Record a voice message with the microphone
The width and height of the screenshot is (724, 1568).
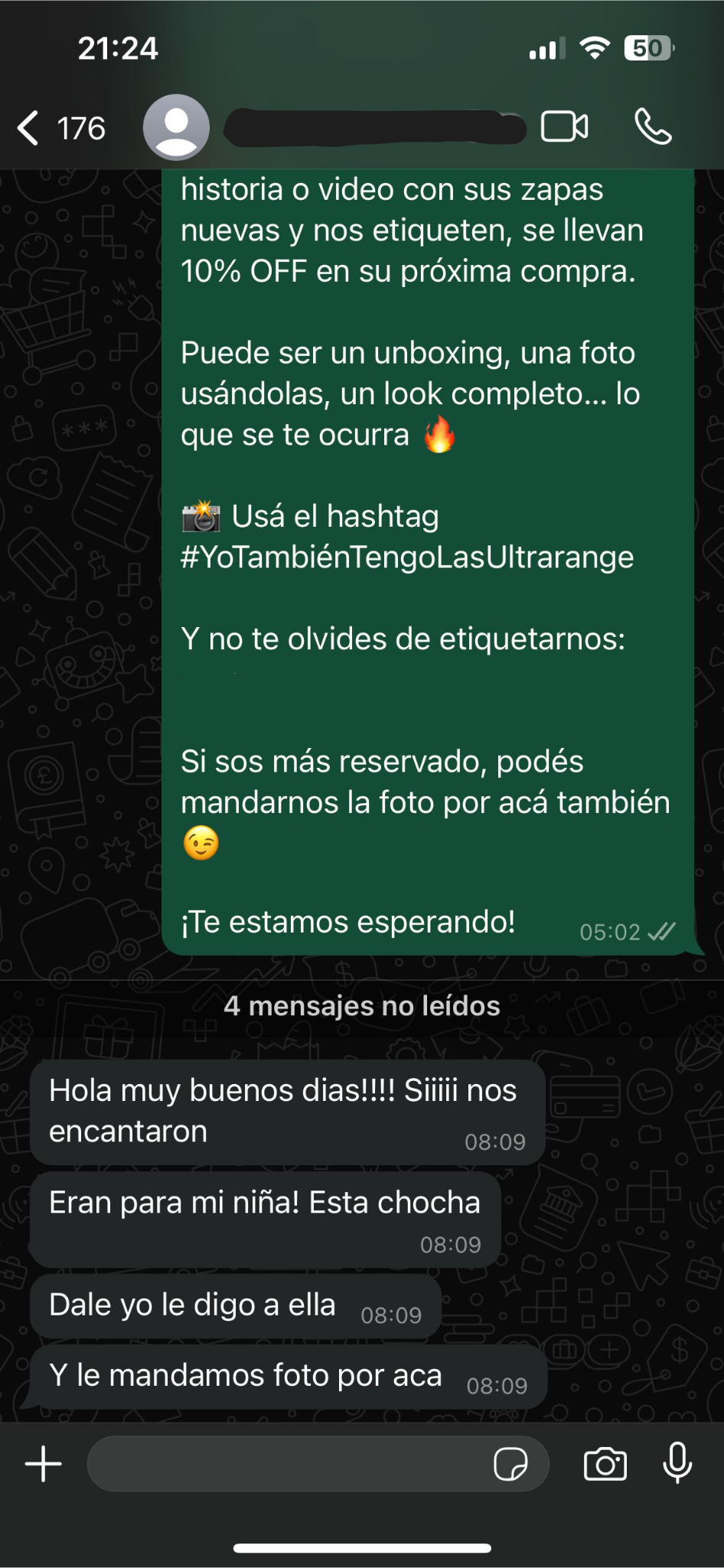[x=677, y=1463]
